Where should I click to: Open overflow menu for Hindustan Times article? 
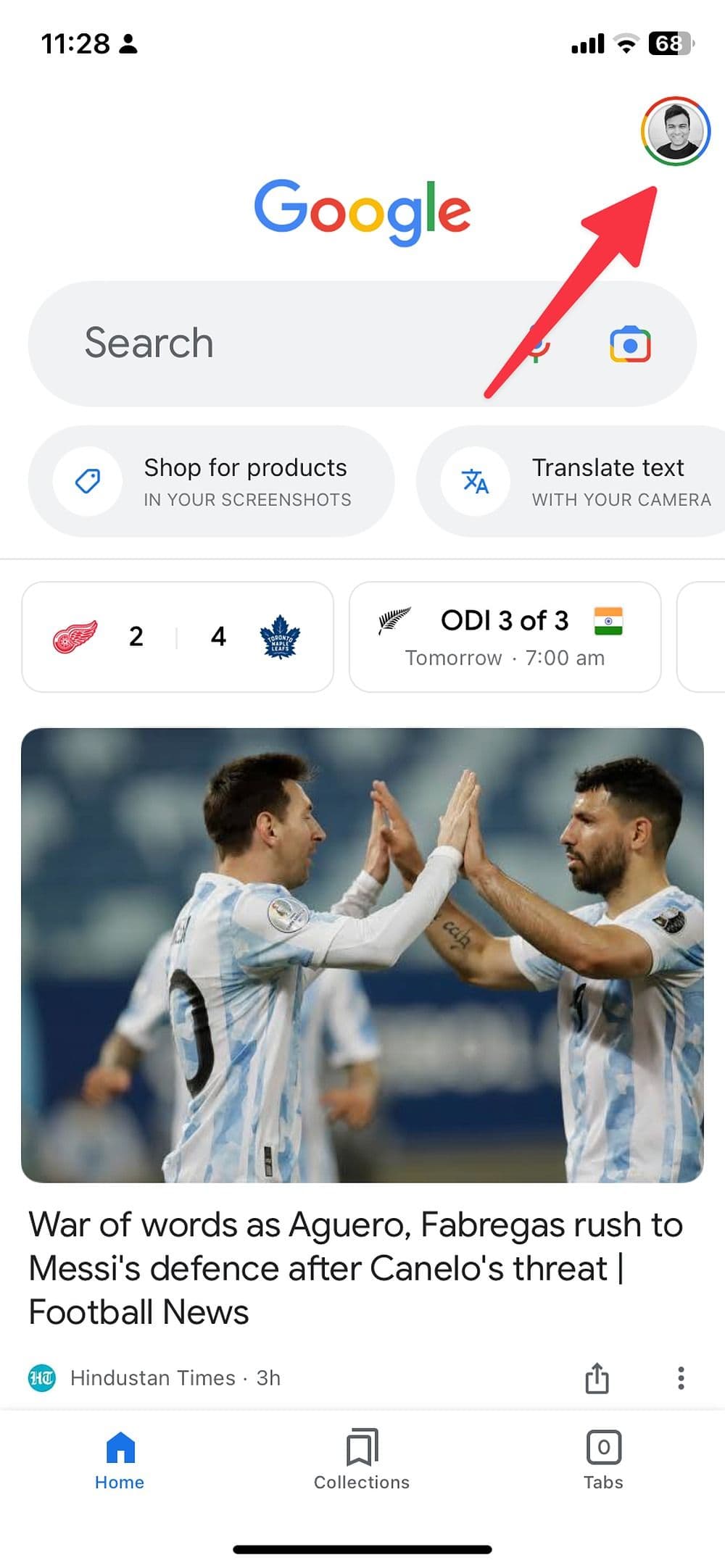pos(680,1377)
